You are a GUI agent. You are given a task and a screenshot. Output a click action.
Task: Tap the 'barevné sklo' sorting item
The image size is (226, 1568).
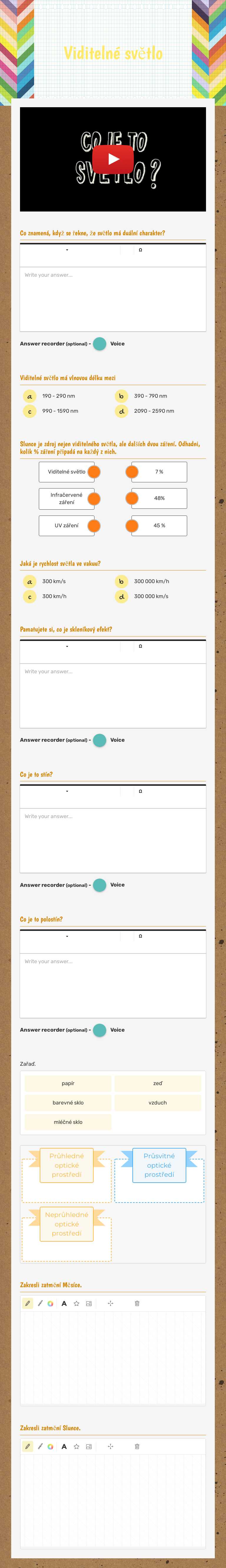68,1102
